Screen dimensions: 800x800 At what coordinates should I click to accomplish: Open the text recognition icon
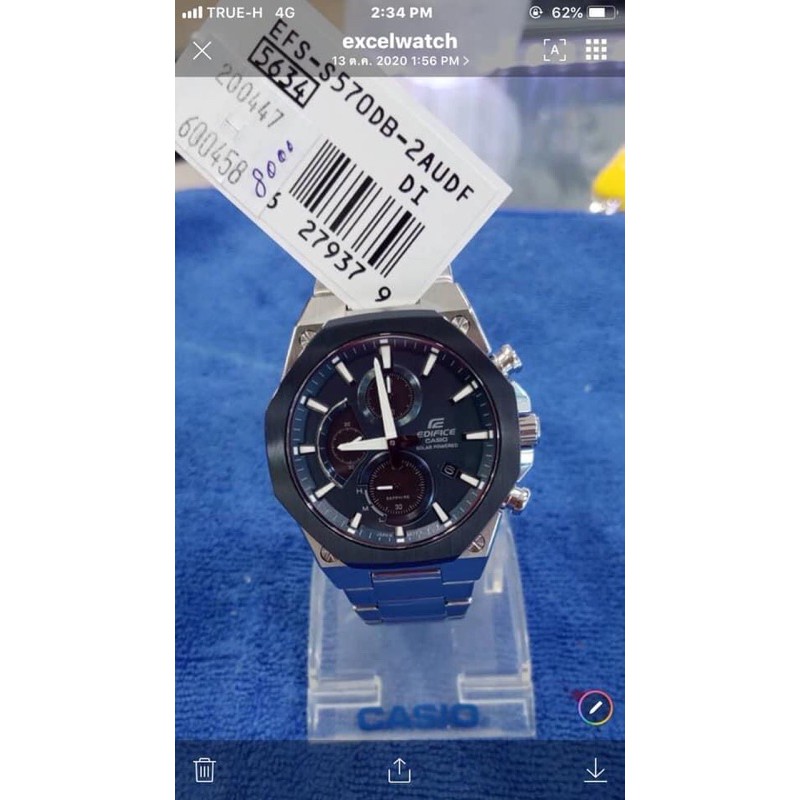(554, 50)
